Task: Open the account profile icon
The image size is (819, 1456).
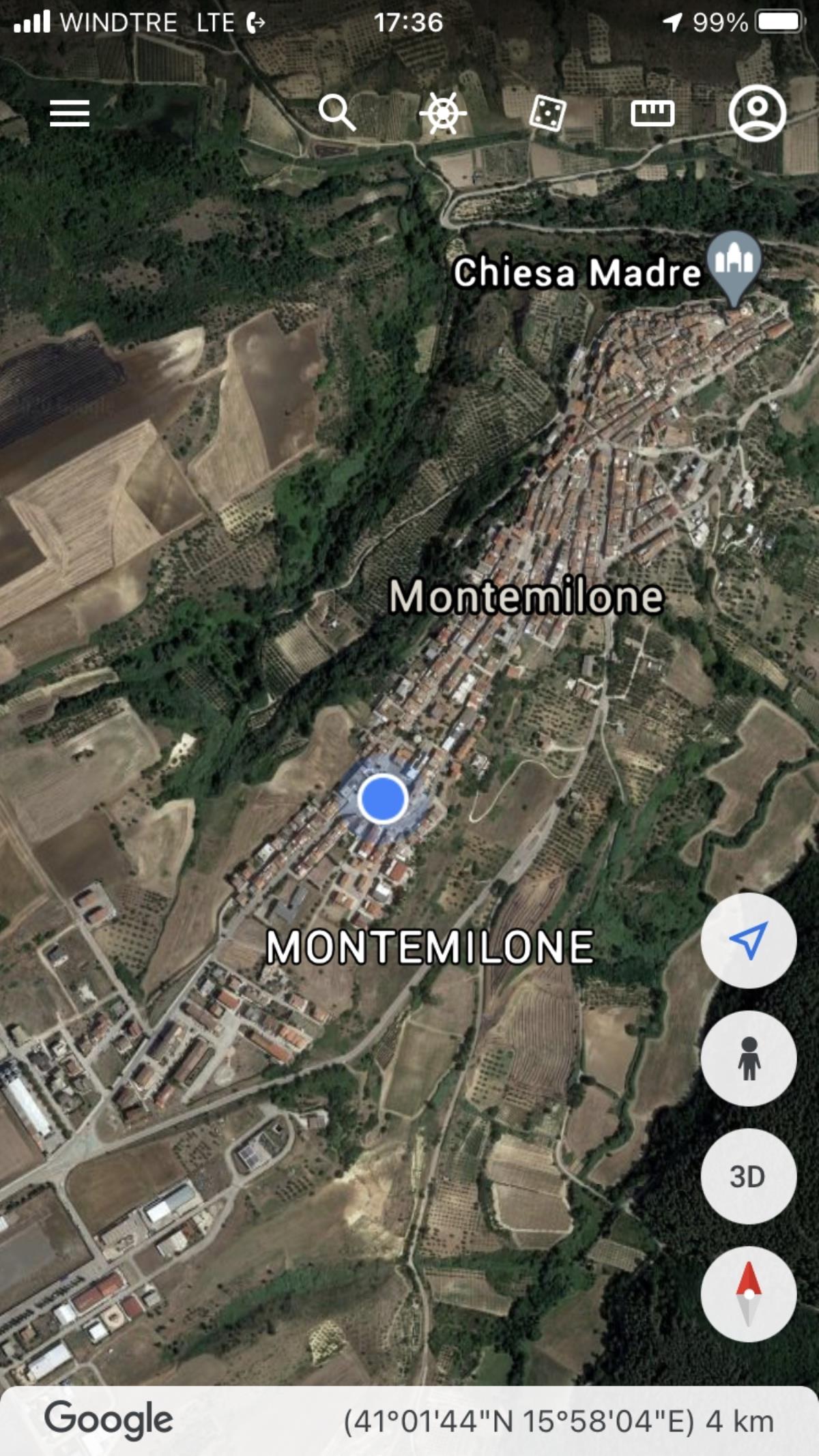Action: [x=757, y=113]
